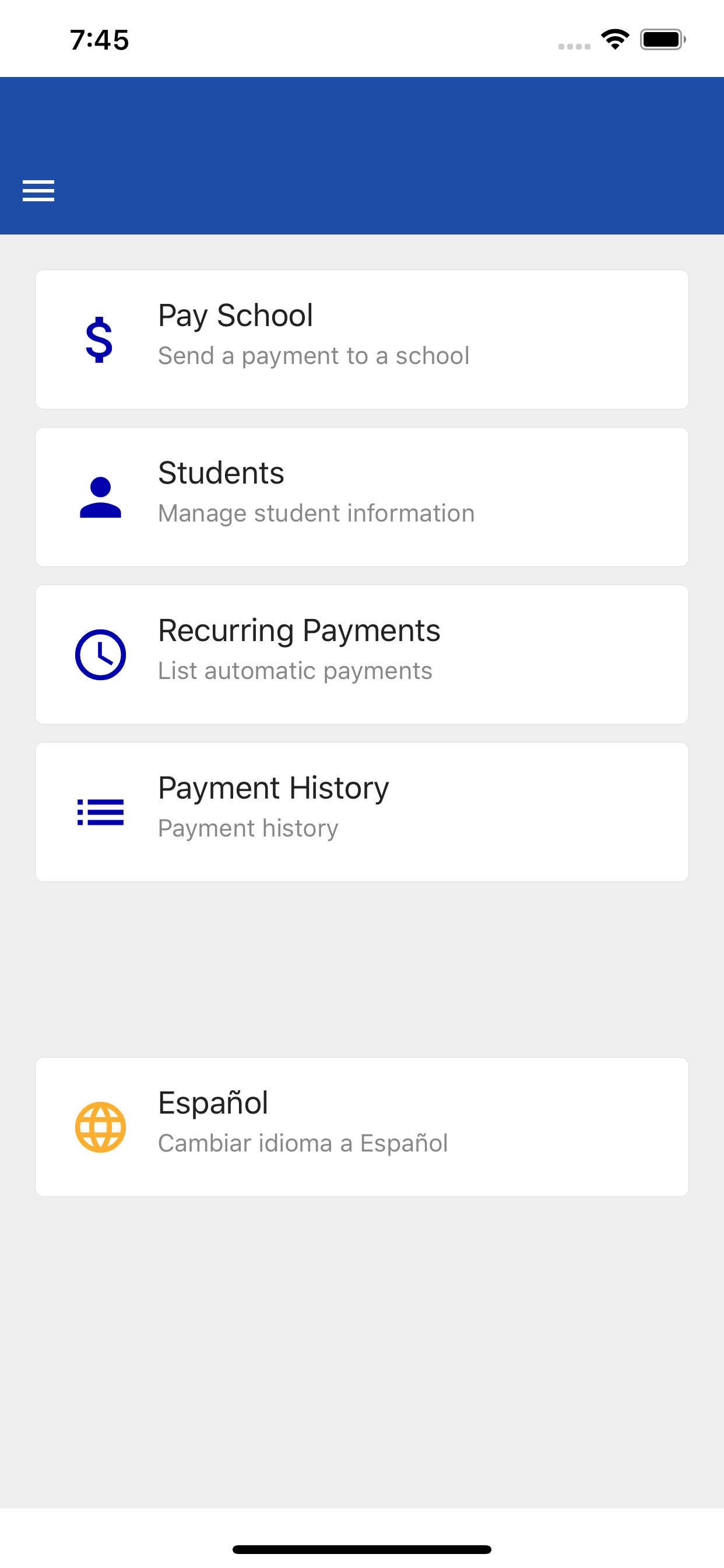This screenshot has height=1568, width=724.
Task: Open Recurring Payments
Action: click(362, 653)
